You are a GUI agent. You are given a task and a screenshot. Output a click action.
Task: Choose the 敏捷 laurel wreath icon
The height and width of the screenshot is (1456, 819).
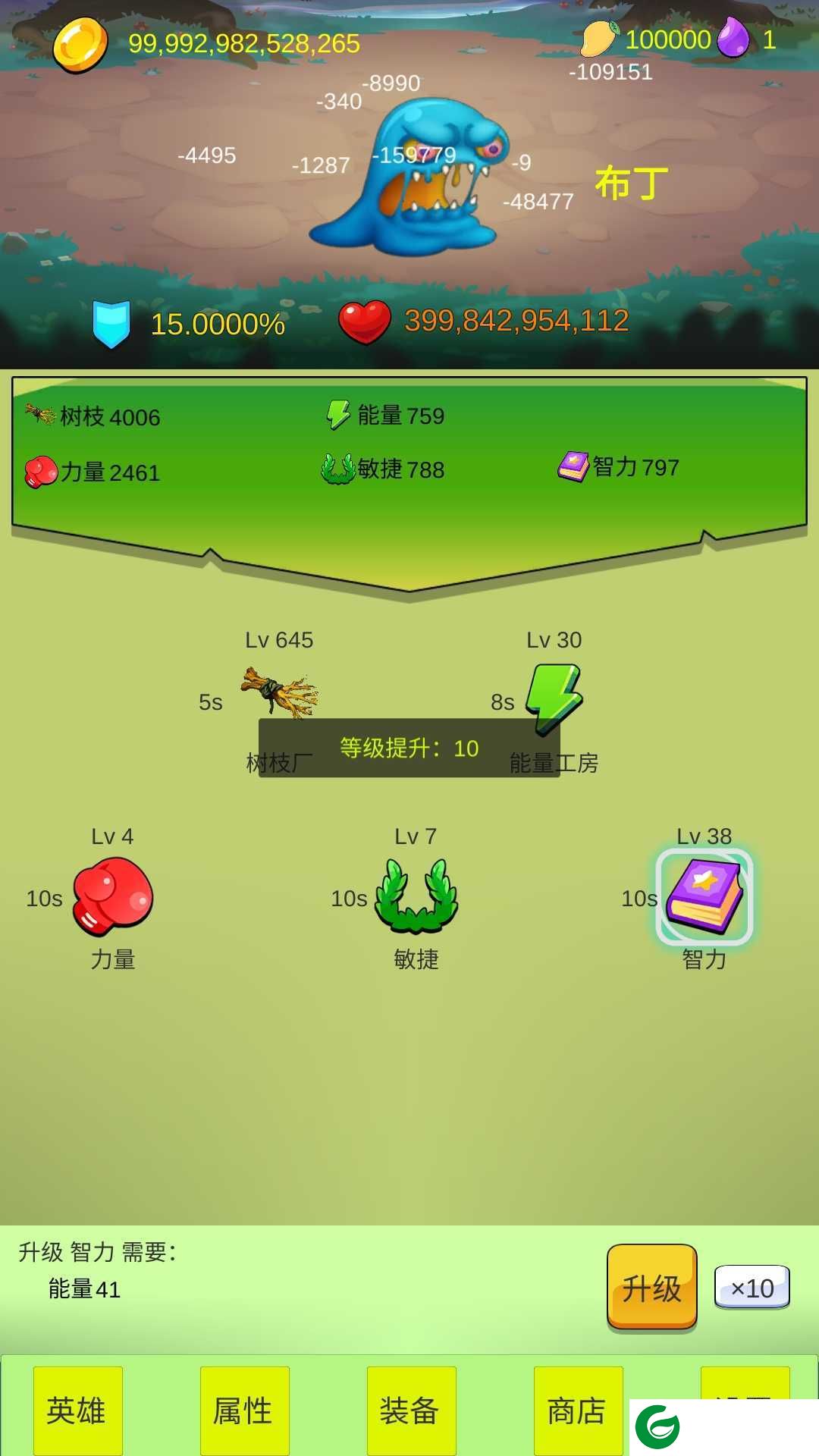(x=416, y=896)
